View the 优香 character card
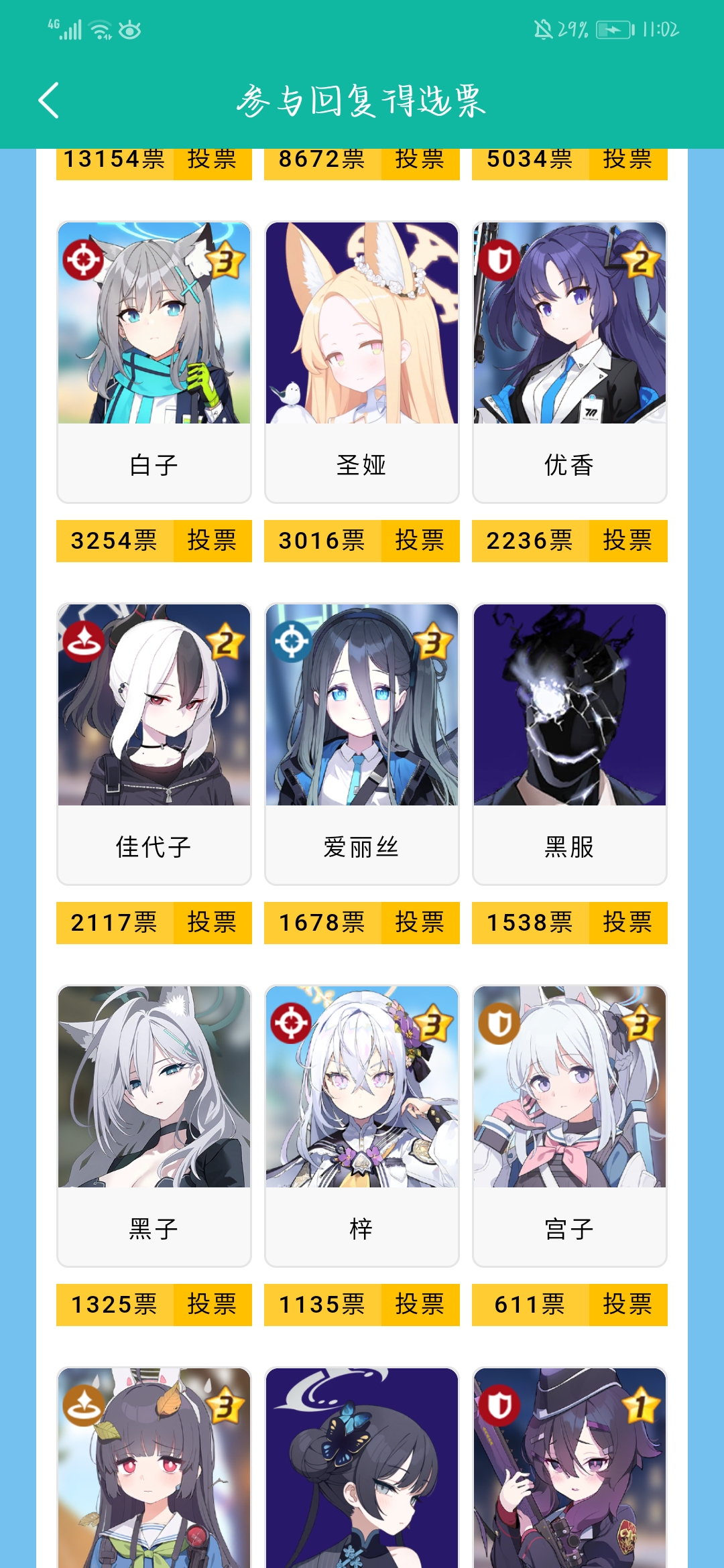724x1568 pixels. click(x=570, y=362)
